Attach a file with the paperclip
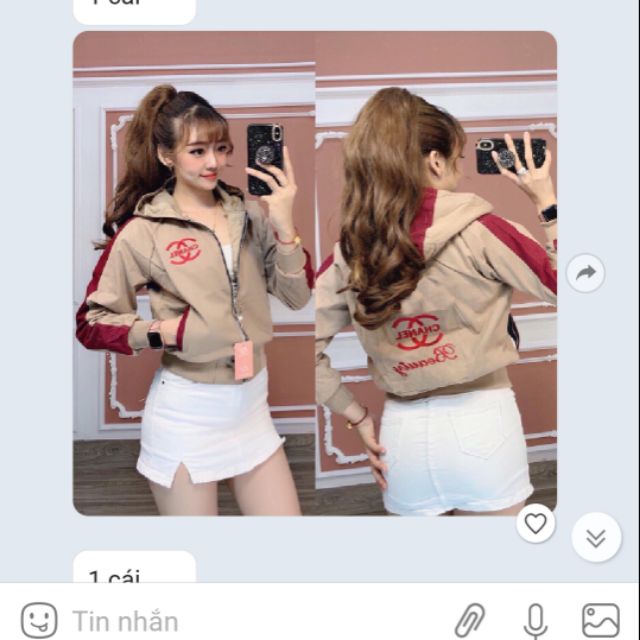The height and width of the screenshot is (640, 640). (x=469, y=620)
